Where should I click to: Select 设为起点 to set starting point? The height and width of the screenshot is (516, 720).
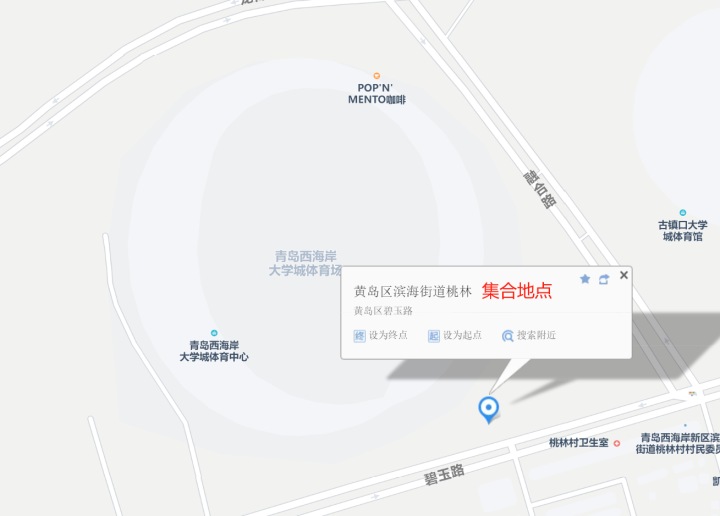(455, 336)
